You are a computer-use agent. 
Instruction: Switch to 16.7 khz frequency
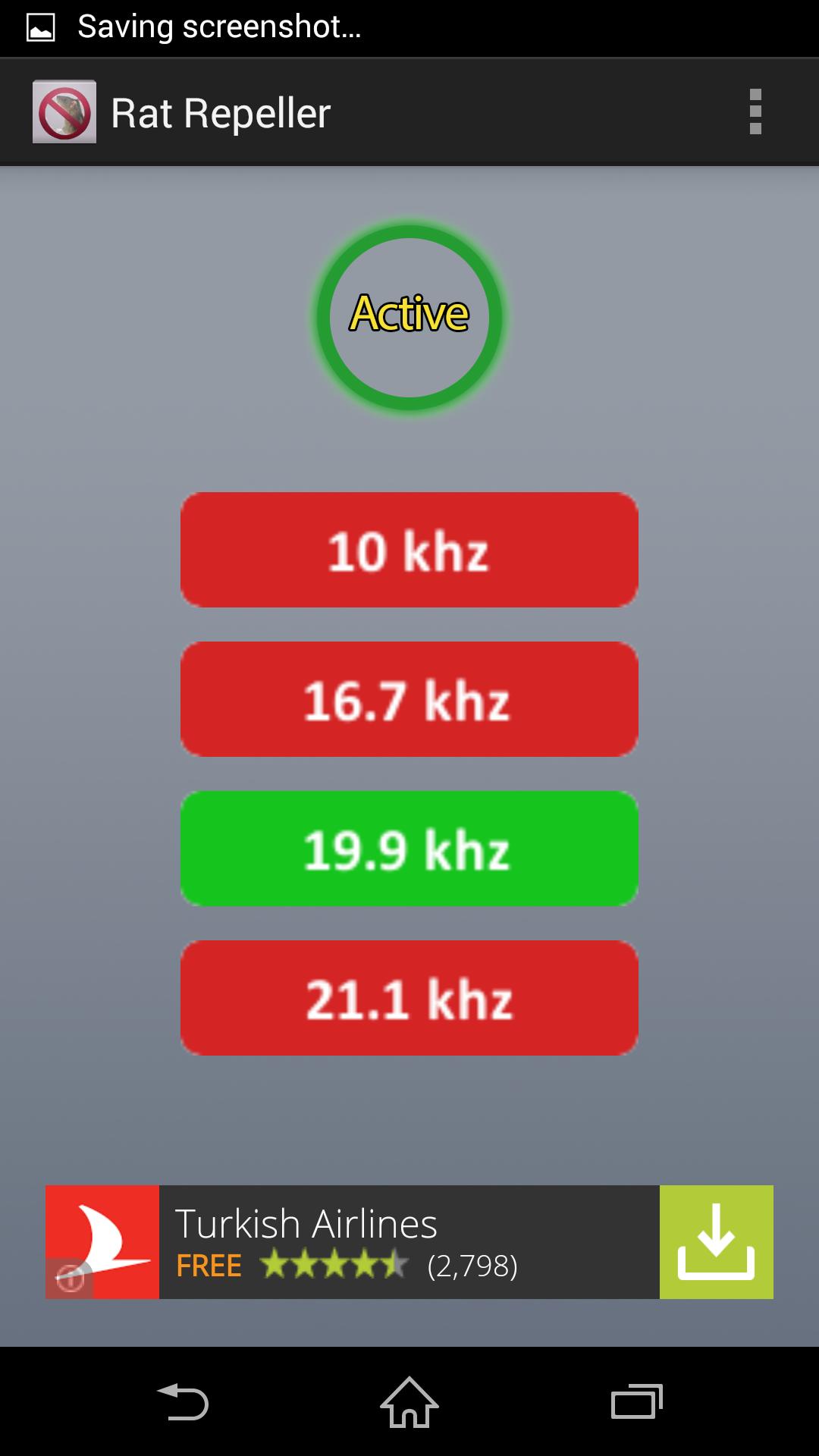409,699
